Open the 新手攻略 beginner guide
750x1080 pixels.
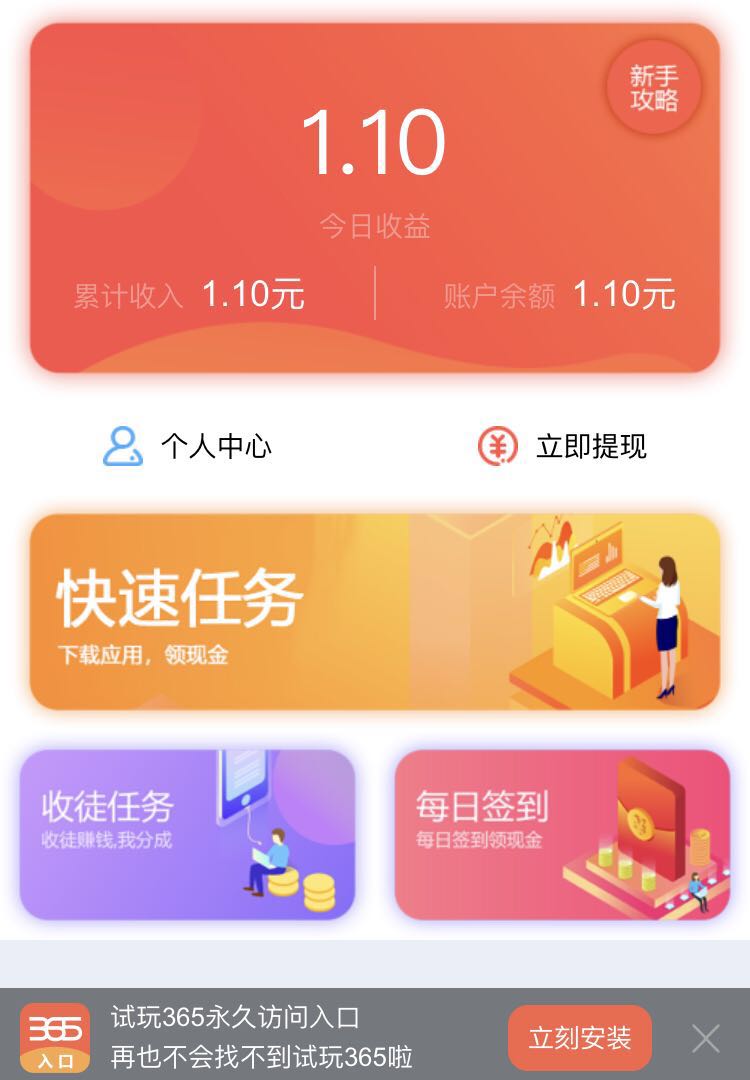coord(654,88)
